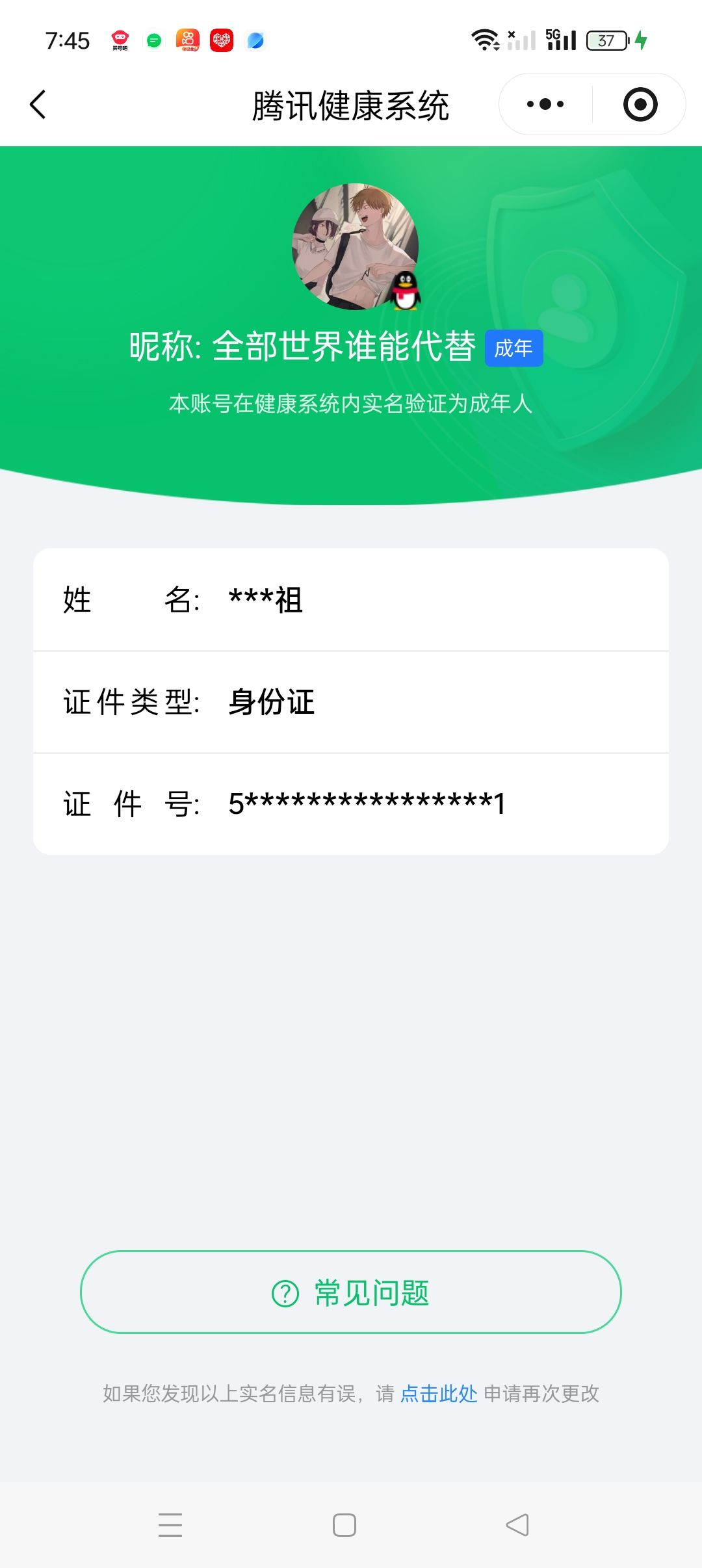Tap the 买号吧 notification icon

click(121, 40)
